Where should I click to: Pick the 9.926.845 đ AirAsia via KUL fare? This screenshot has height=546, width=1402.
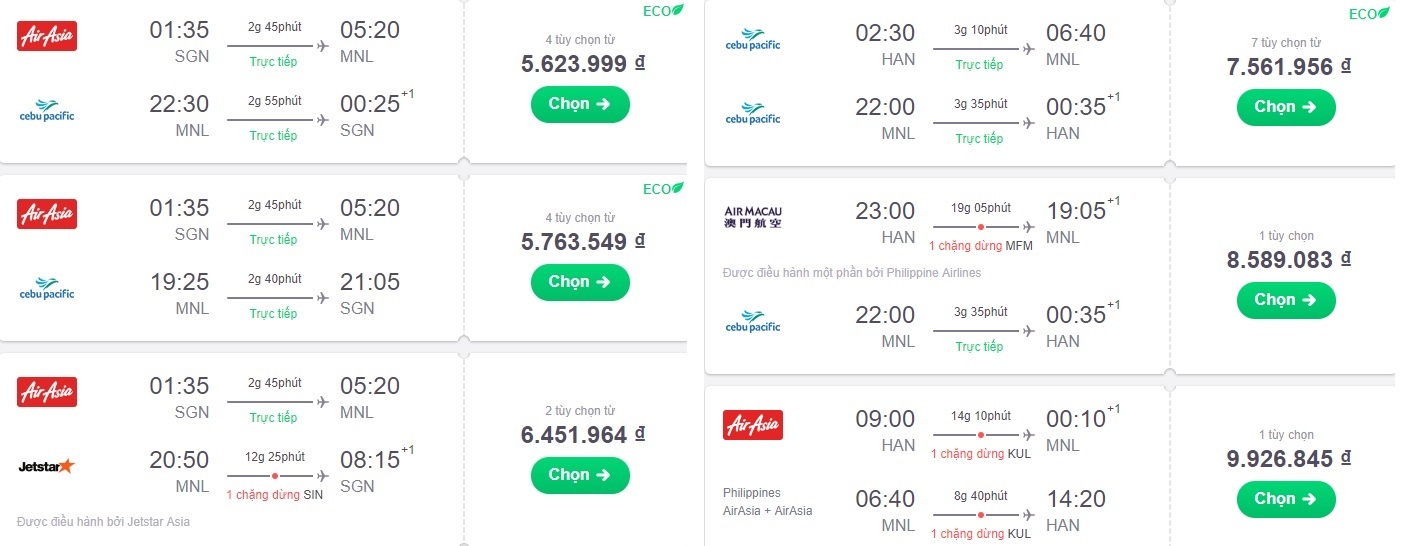pos(1285,499)
